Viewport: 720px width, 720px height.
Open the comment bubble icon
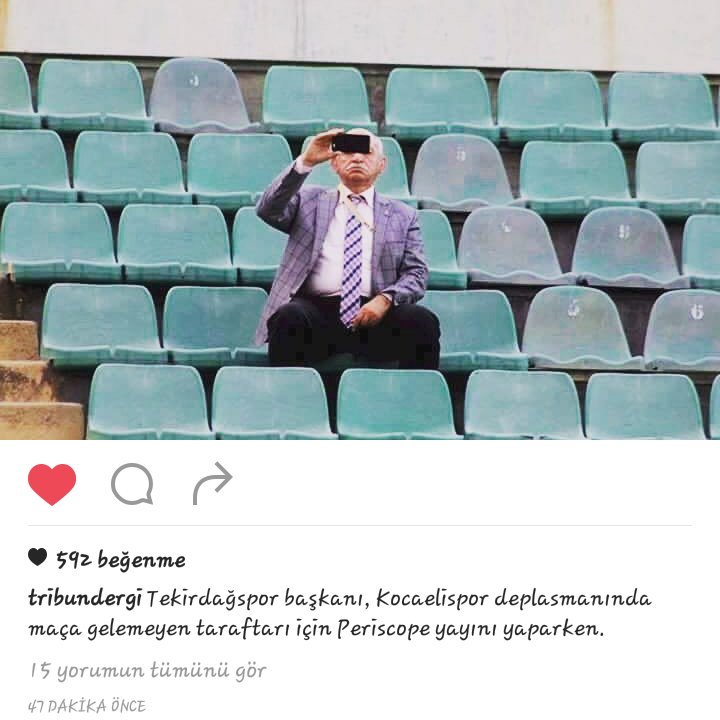point(132,485)
